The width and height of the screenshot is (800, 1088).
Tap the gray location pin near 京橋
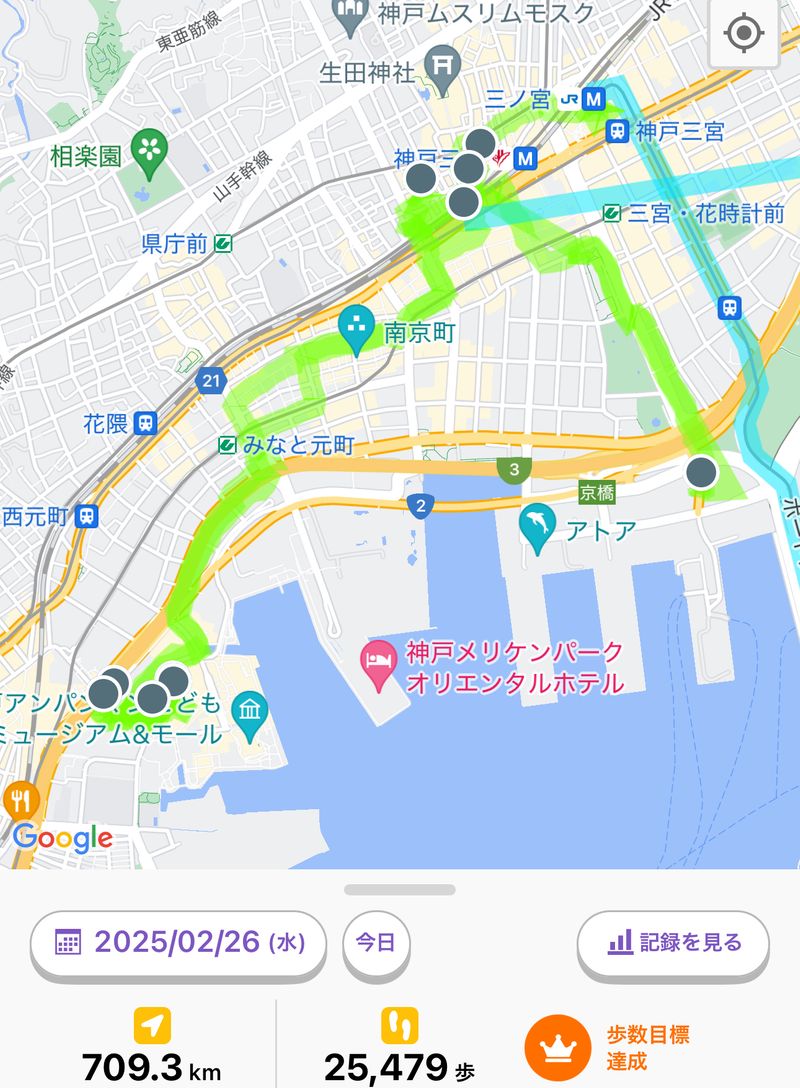pyautogui.click(x=702, y=472)
